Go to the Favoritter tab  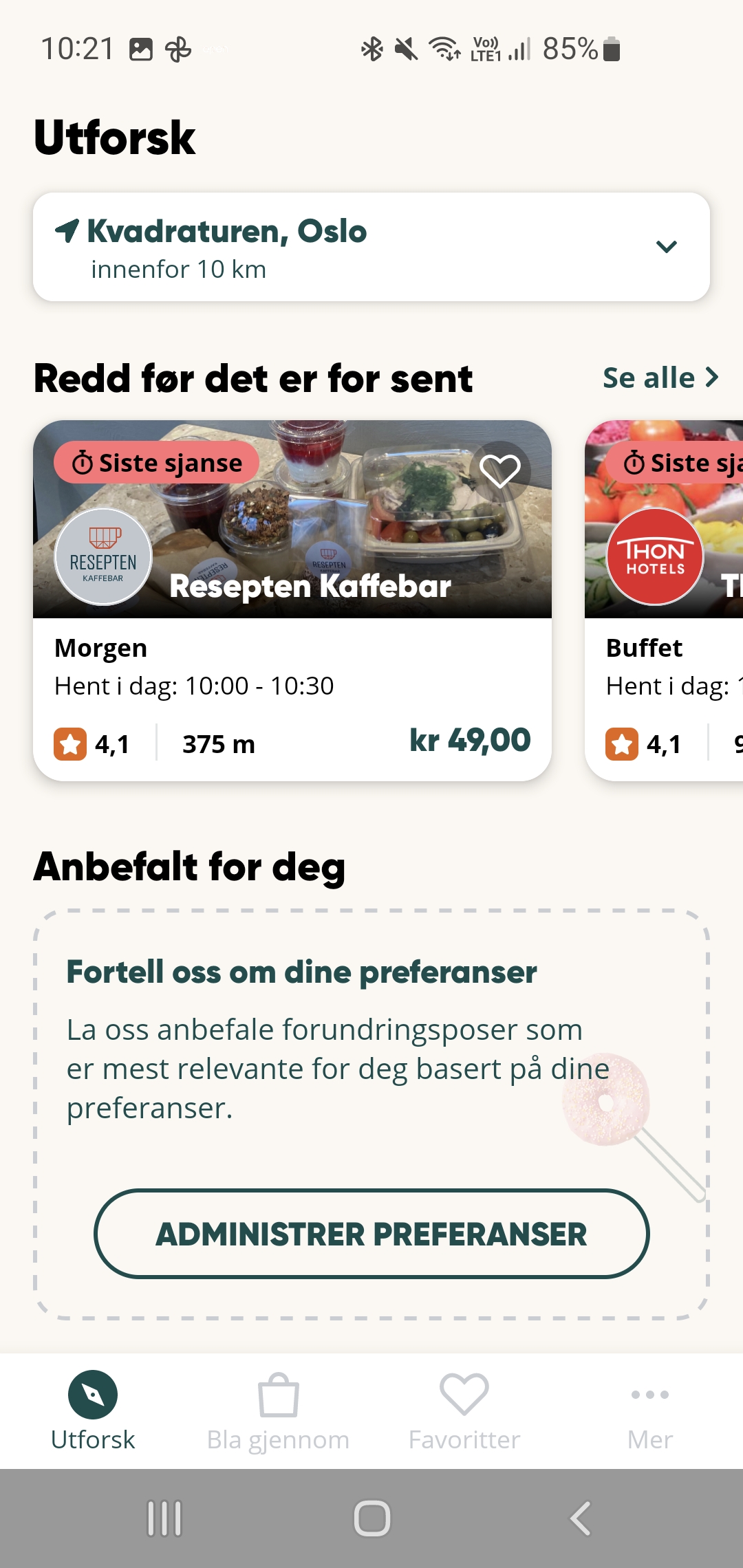point(464,1410)
